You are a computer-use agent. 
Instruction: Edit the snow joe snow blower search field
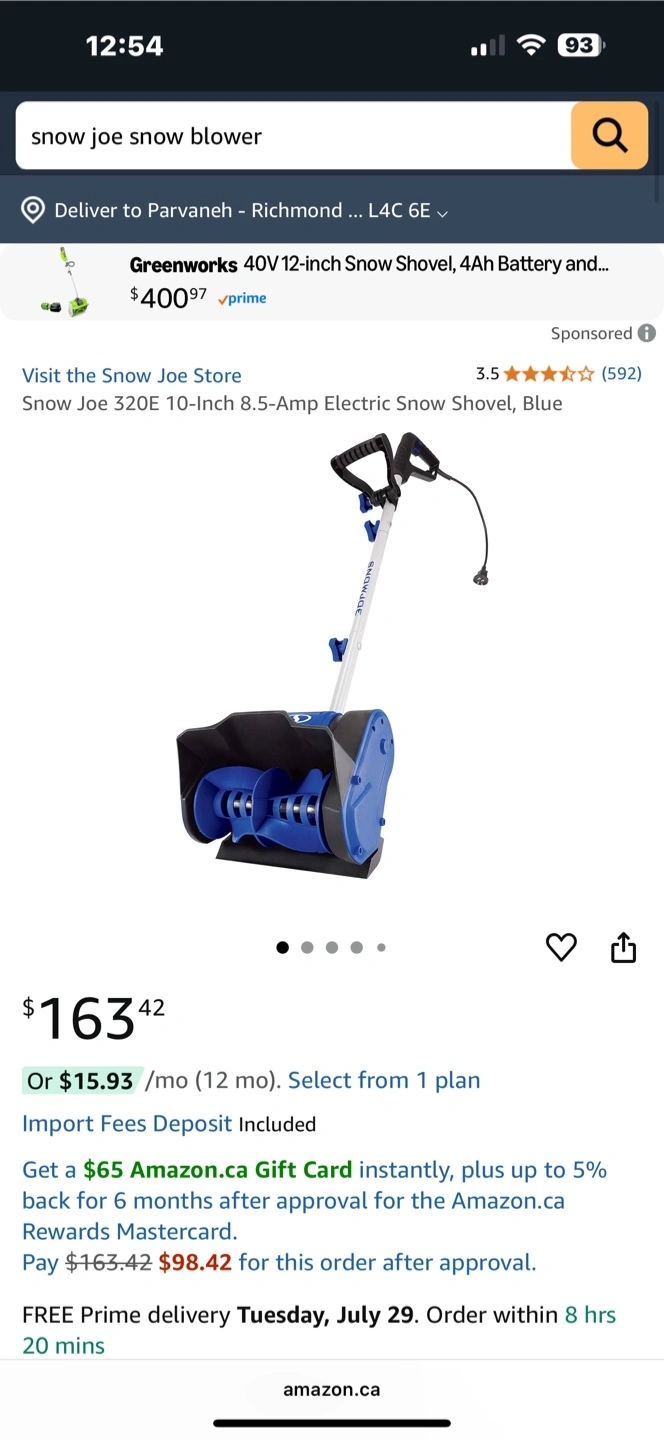[293, 135]
